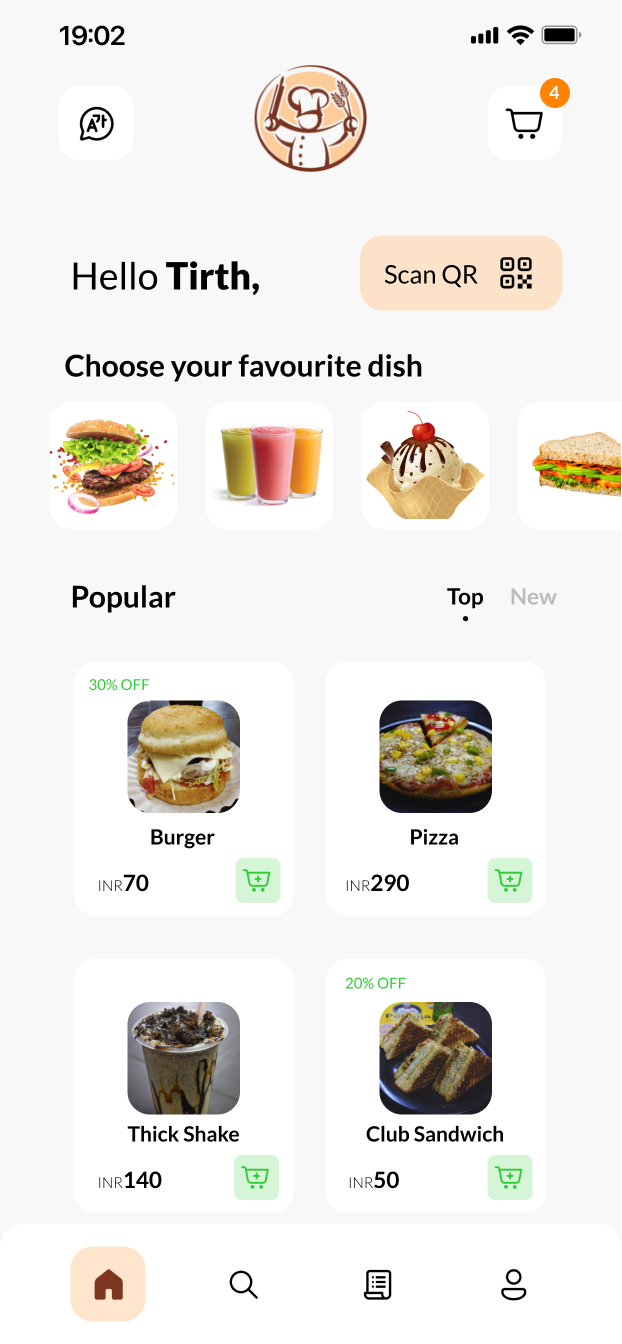Add Burger to cart
Image resolution: width=622 pixels, height=1344 pixels.
pyautogui.click(x=258, y=881)
